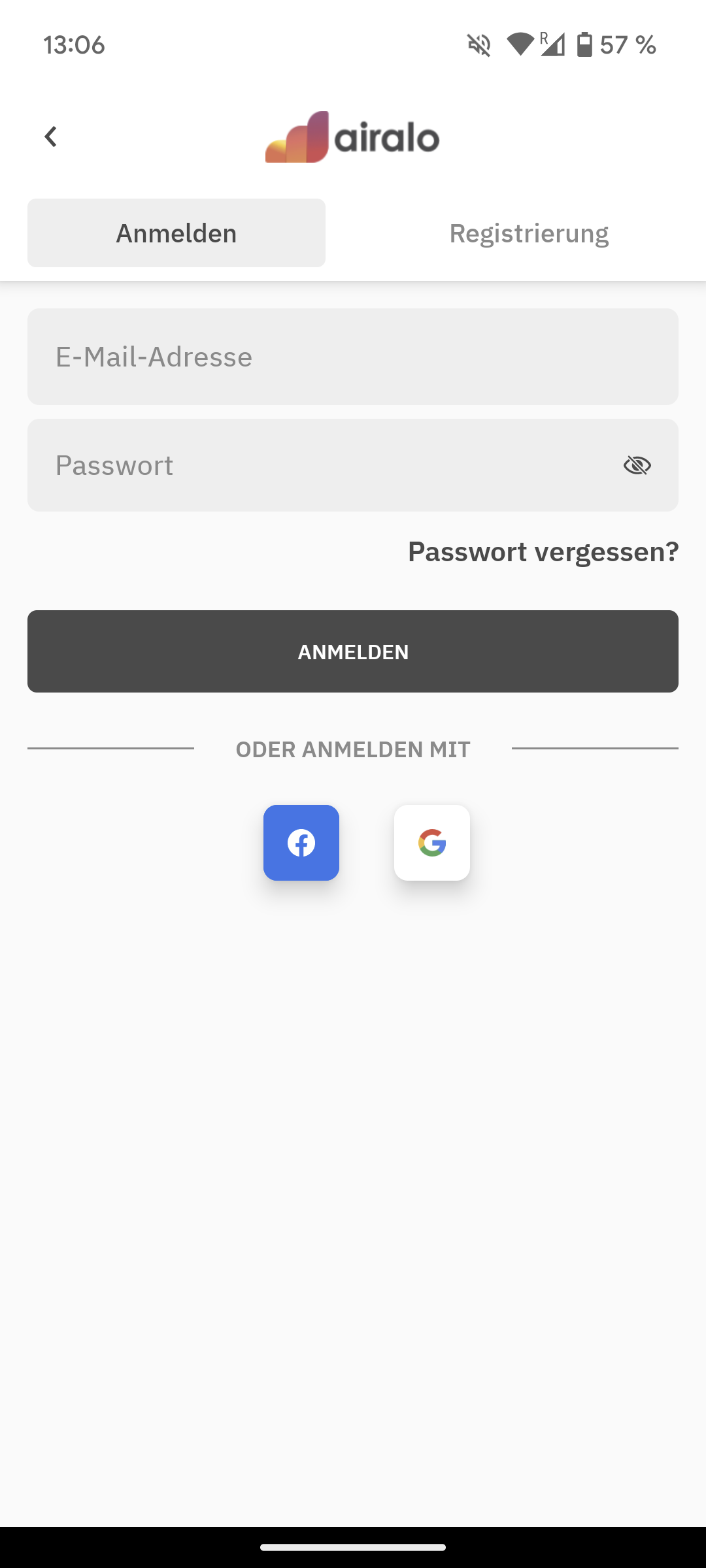Viewport: 706px width, 1568px height.
Task: Tap the Facebook logo inside the blue tile
Action: click(301, 843)
